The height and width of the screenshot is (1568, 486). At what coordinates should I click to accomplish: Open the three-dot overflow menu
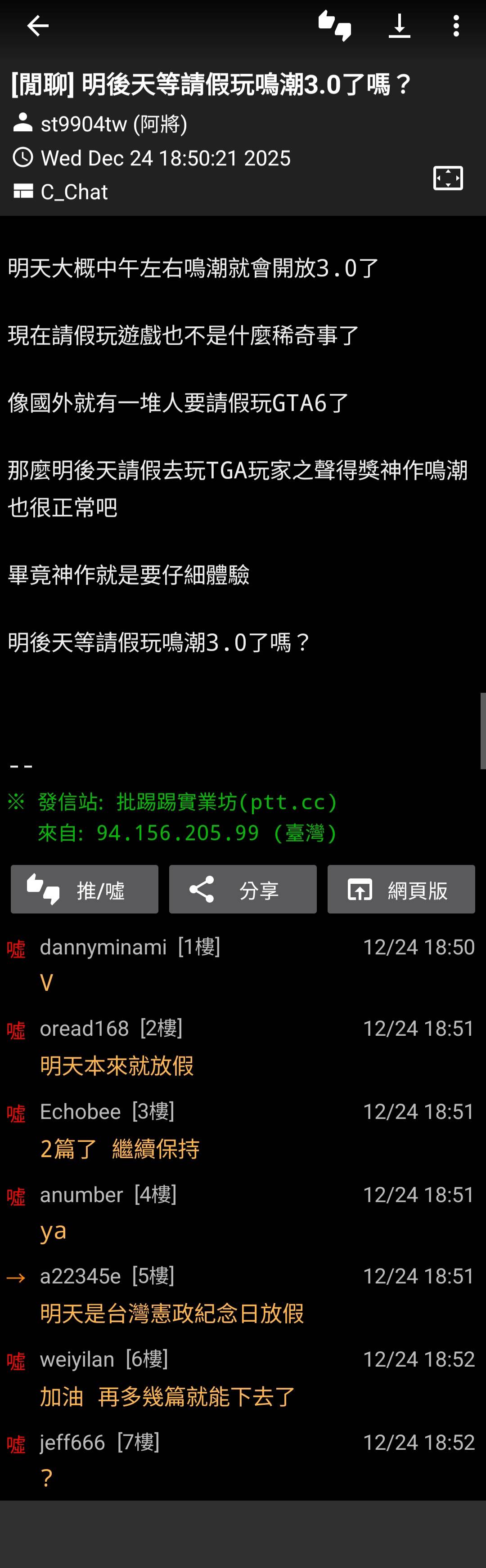click(x=455, y=26)
